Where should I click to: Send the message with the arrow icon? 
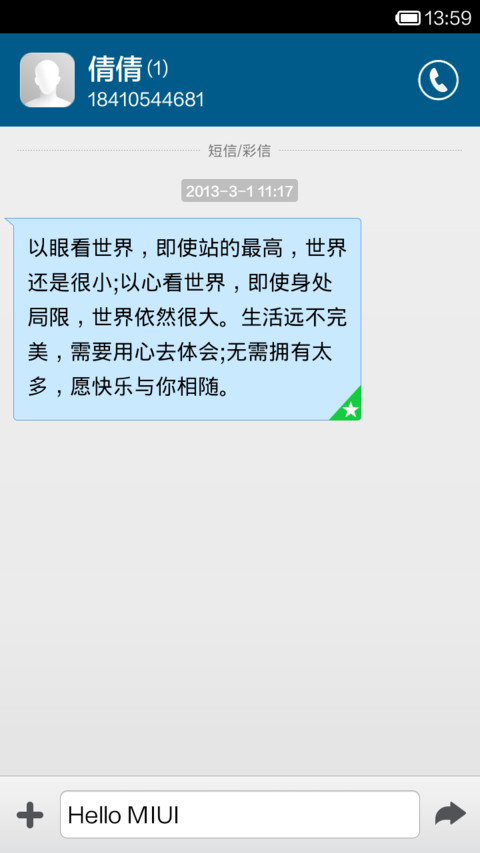450,814
